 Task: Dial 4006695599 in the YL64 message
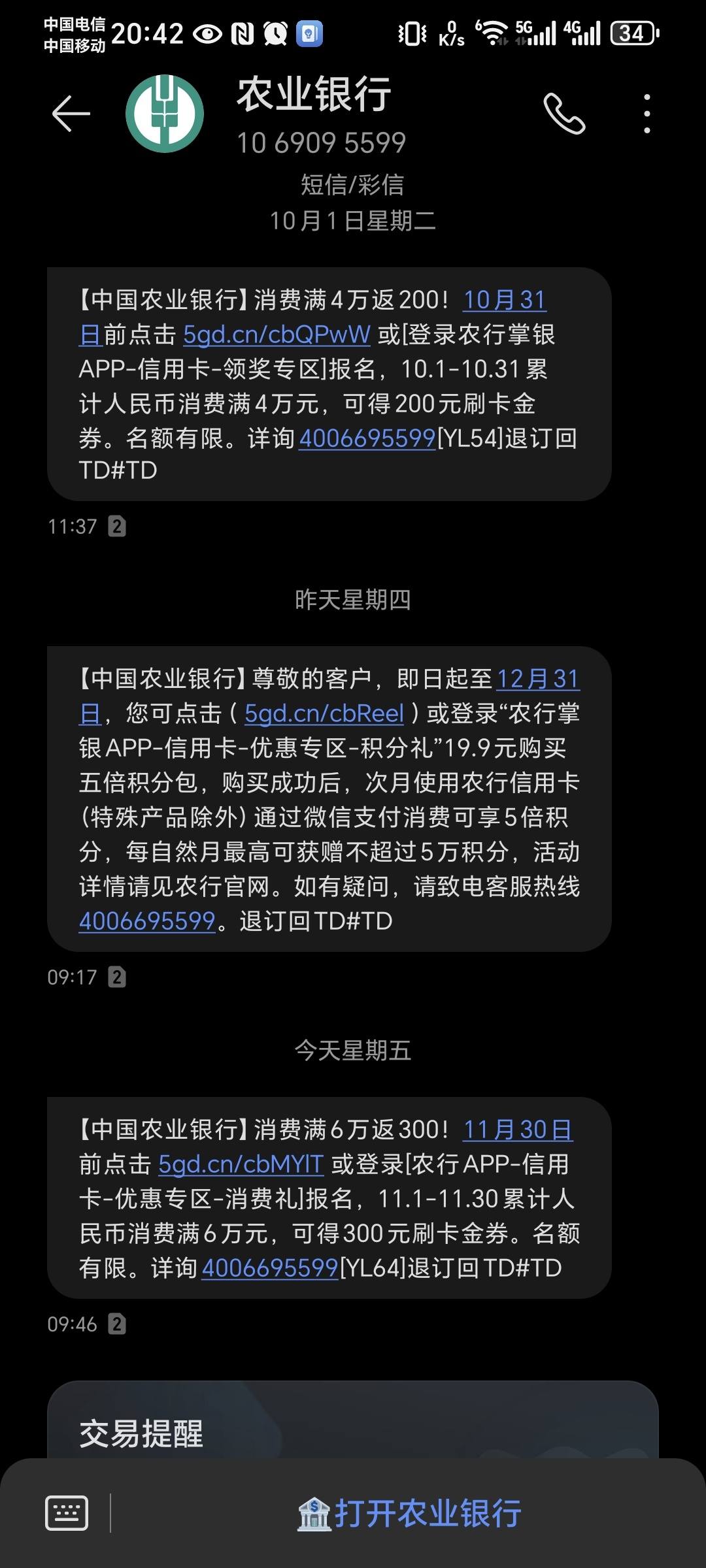click(270, 1268)
